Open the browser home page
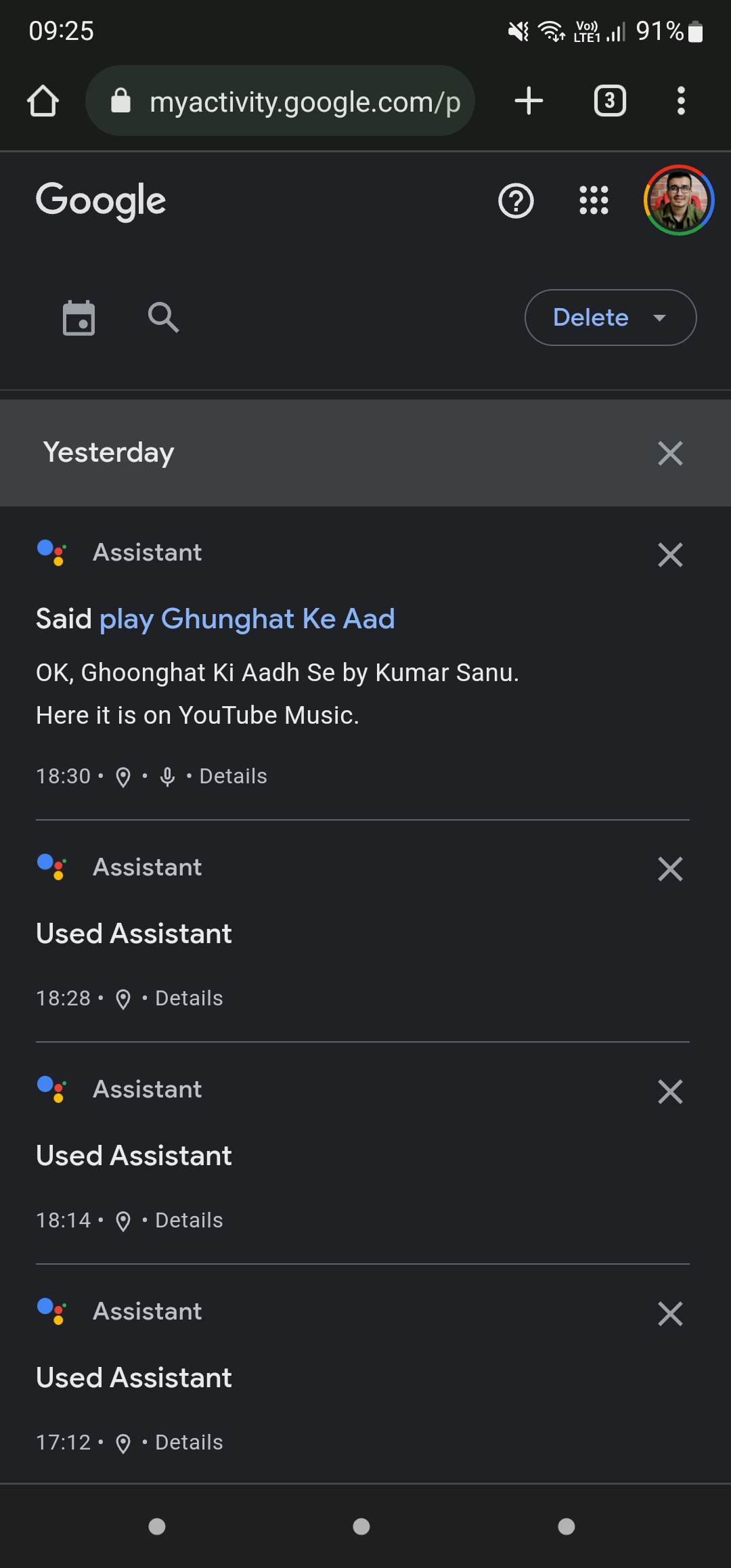Viewport: 731px width, 1568px height. point(43,102)
